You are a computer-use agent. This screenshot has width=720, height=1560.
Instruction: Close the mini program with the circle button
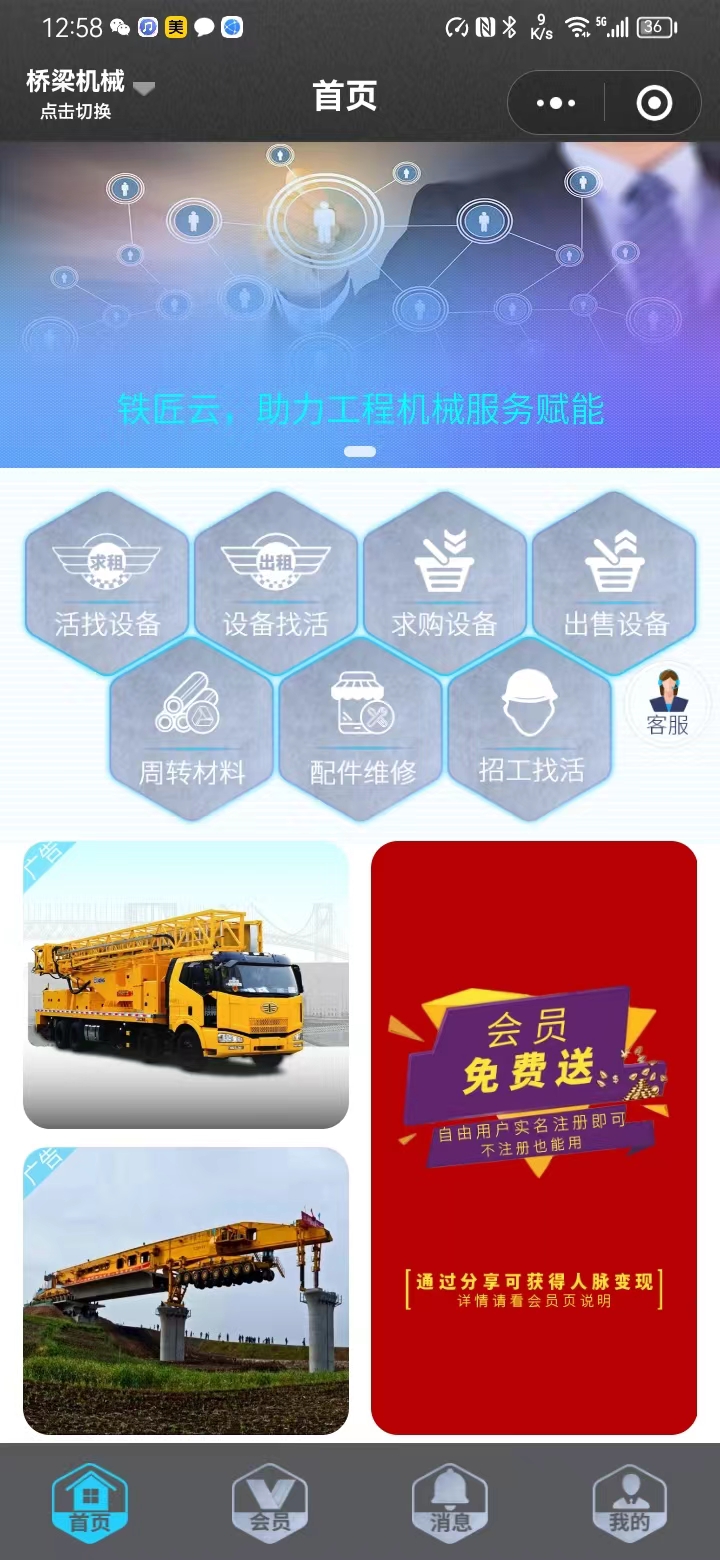(x=654, y=103)
